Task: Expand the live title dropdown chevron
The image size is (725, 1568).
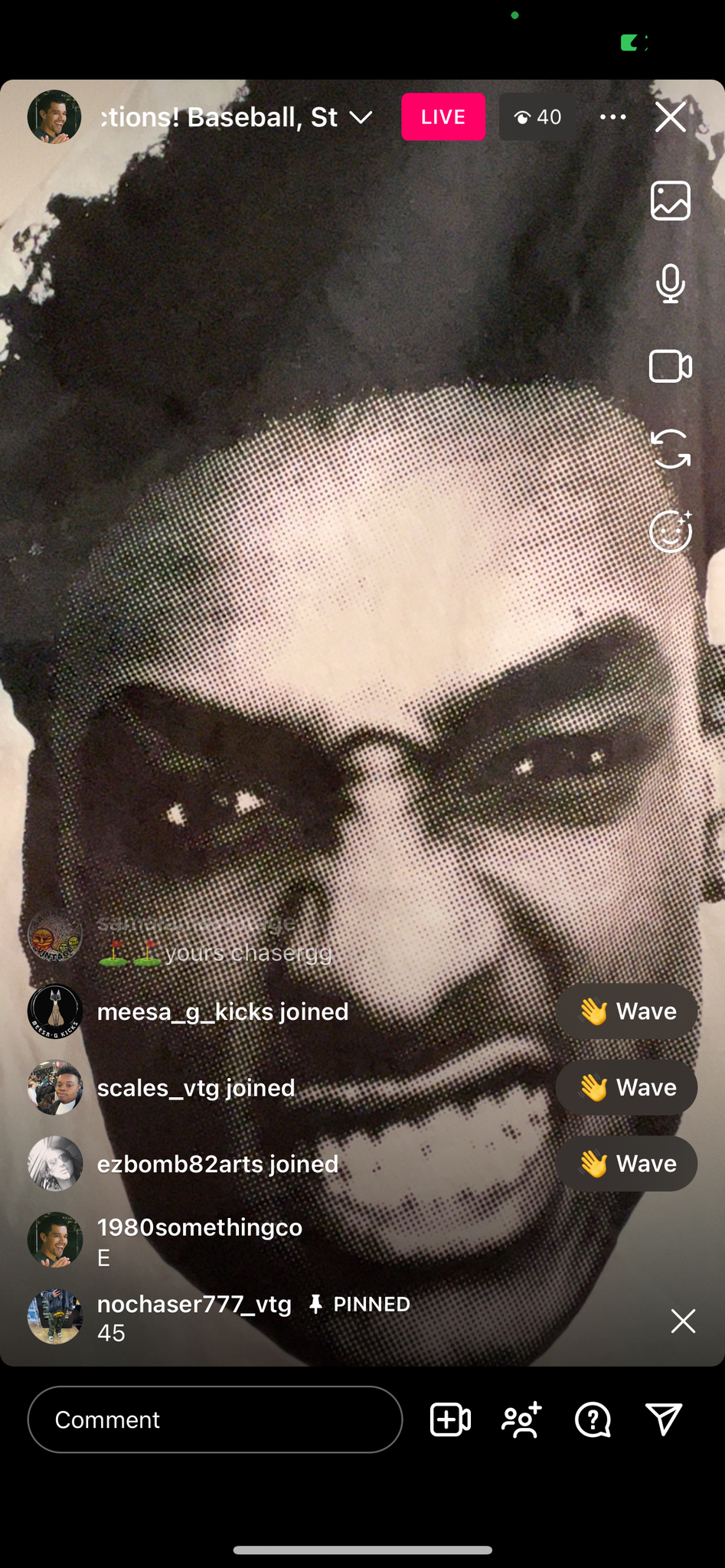Action: (x=361, y=117)
